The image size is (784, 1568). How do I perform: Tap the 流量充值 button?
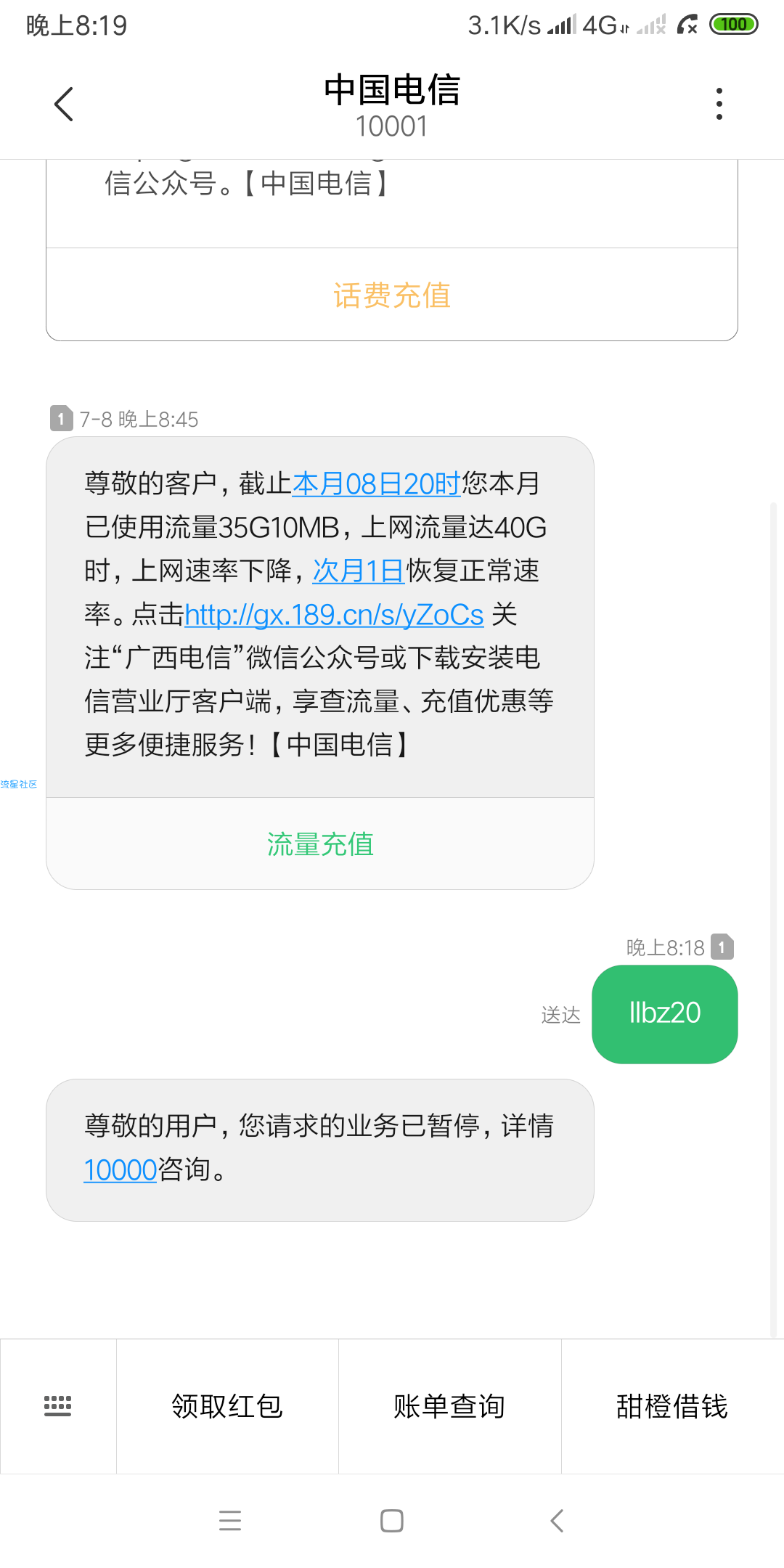point(320,844)
